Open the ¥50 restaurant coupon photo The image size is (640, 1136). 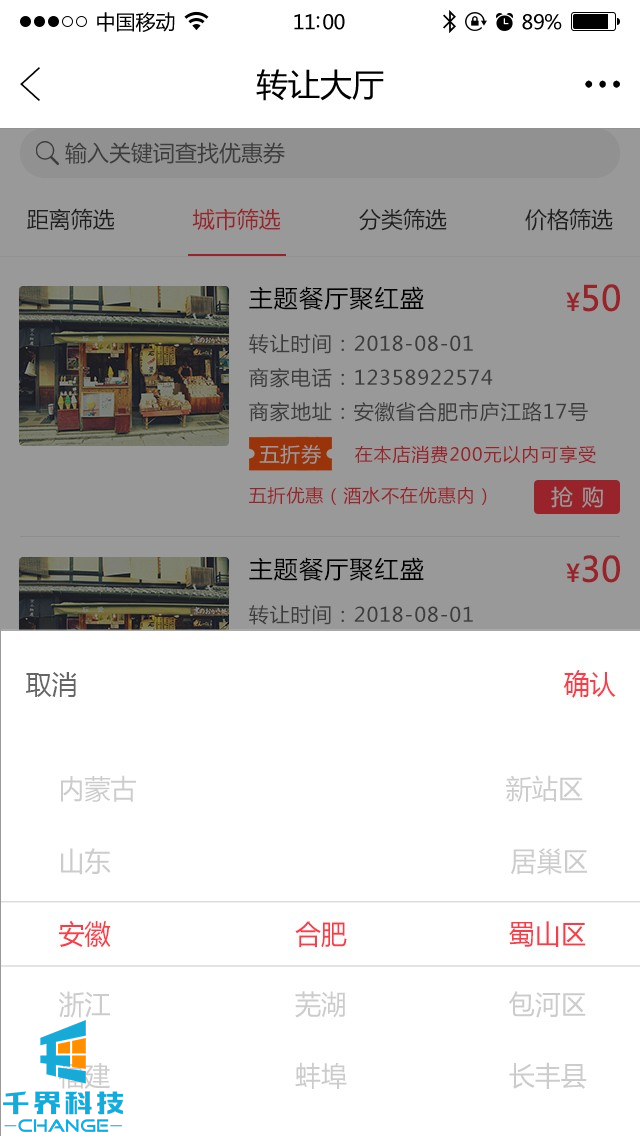coord(124,366)
